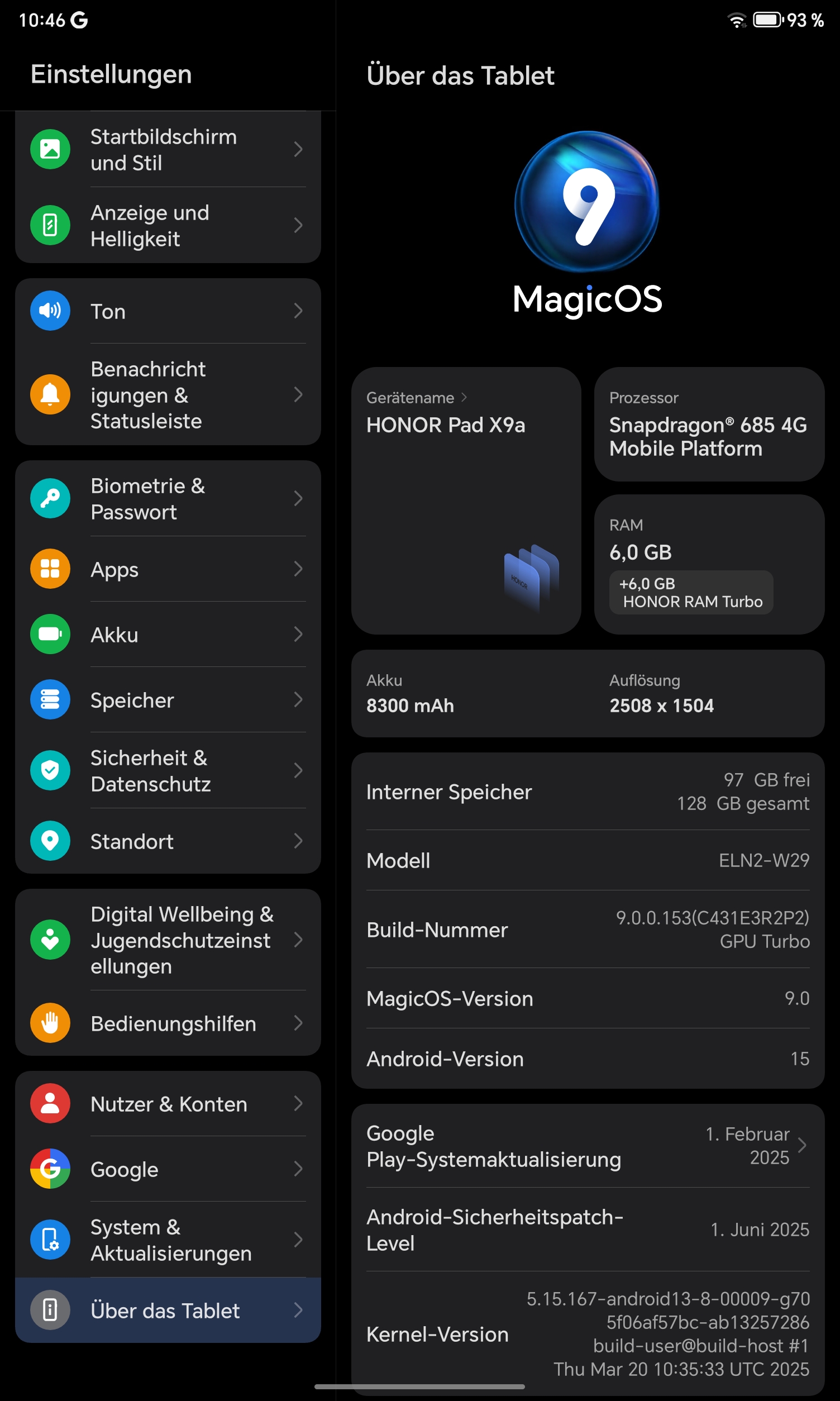Open Nutzer & Konten
Viewport: 840px width, 1401px height.
(168, 1104)
